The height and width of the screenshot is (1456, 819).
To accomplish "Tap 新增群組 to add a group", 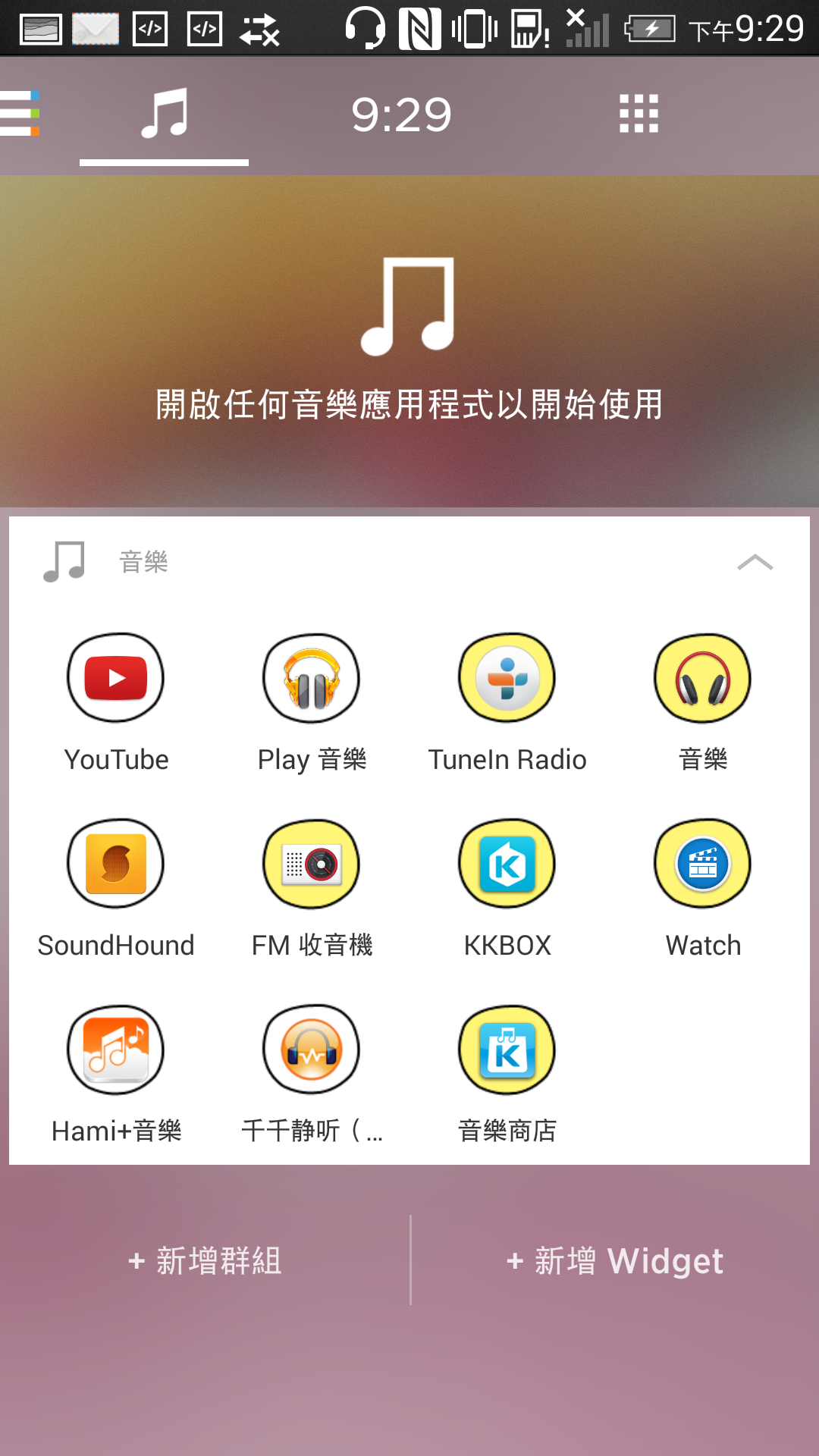I will pyautogui.click(x=206, y=1260).
